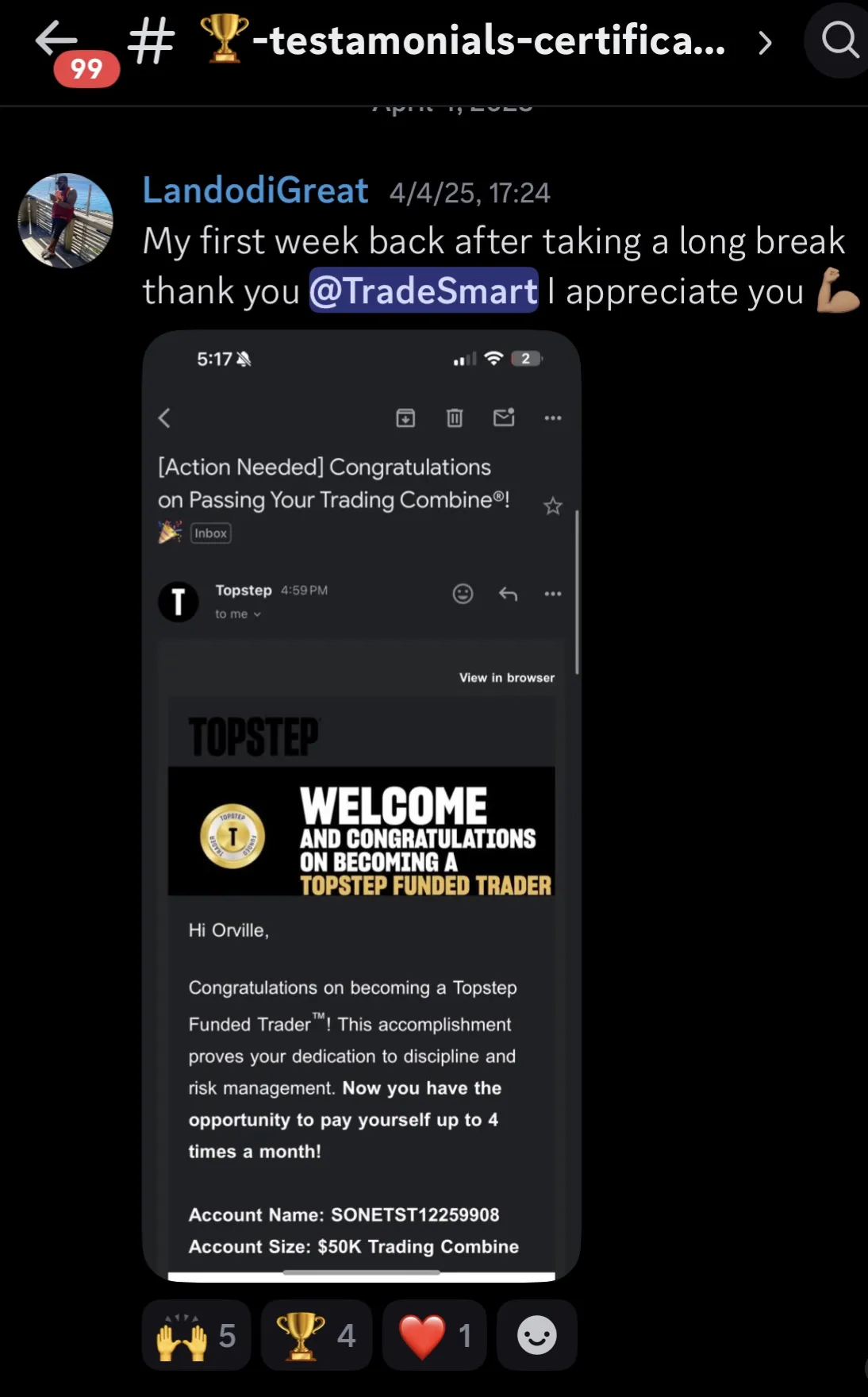React with the trophy emoji

coord(317,1335)
